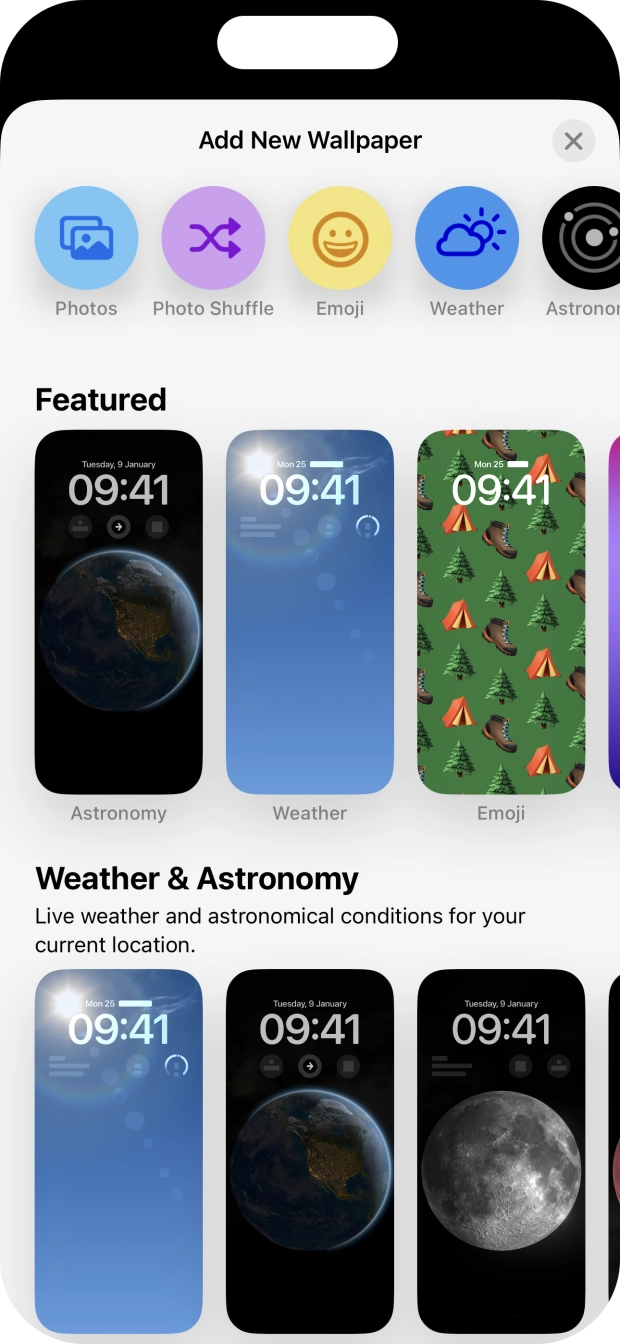Choose the Moon wallpaper under Weather & Astronomy
The height and width of the screenshot is (1344, 620).
[x=501, y=1150]
